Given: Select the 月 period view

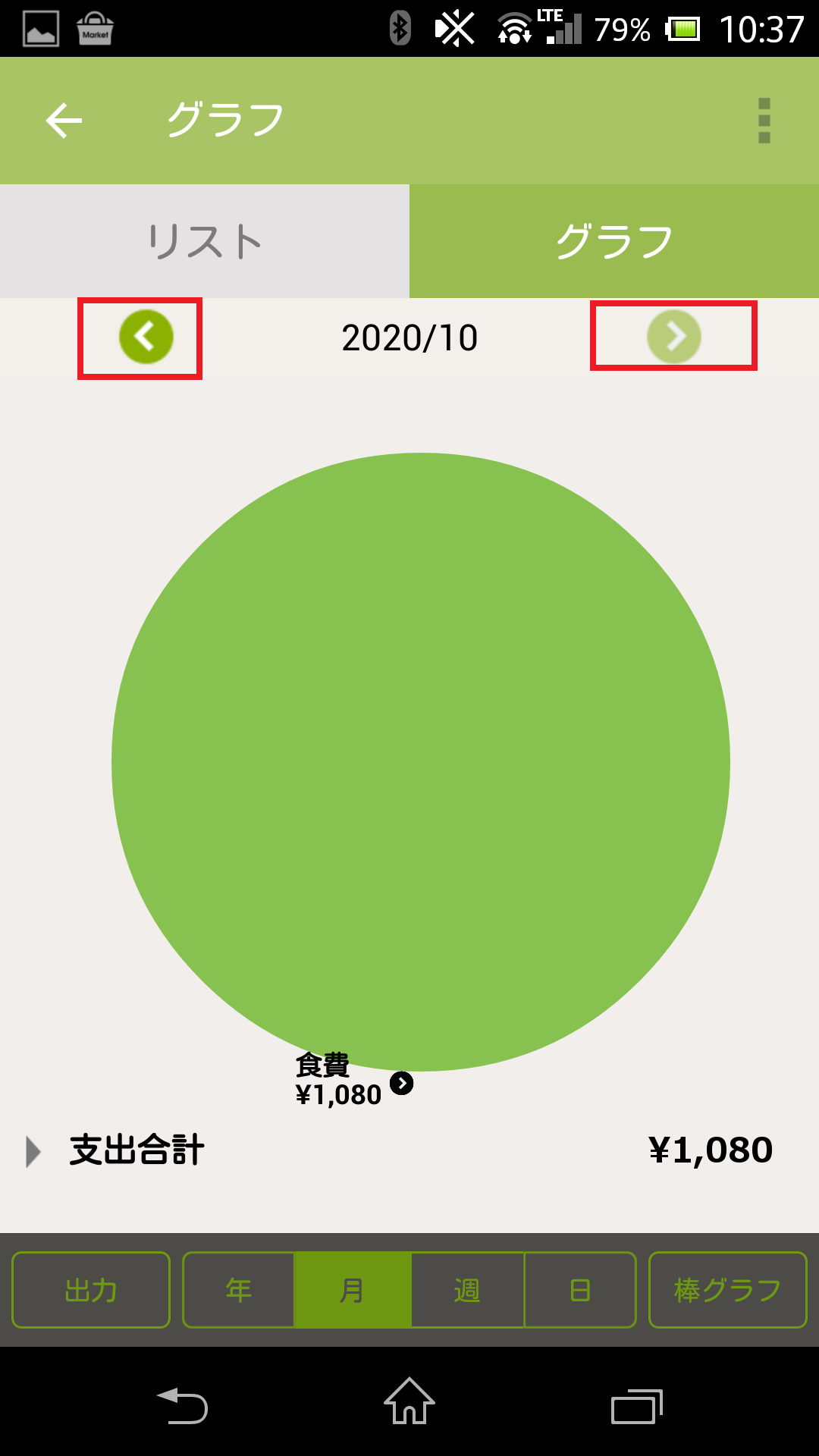Looking at the screenshot, I should click(353, 1290).
